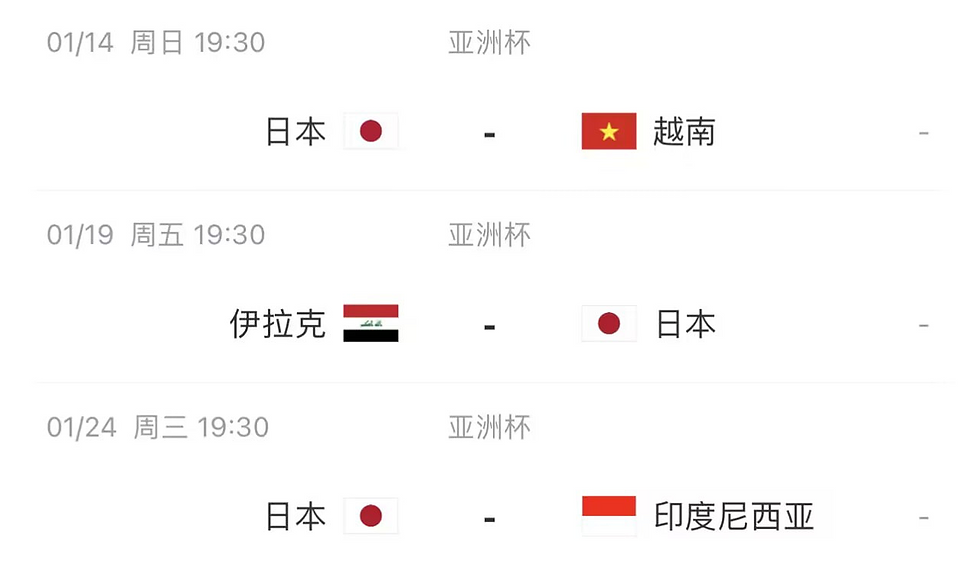Select the Japan vs Indonesia match on 01/24
Image resolution: width=980 pixels, height=570 pixels.
click(x=489, y=517)
